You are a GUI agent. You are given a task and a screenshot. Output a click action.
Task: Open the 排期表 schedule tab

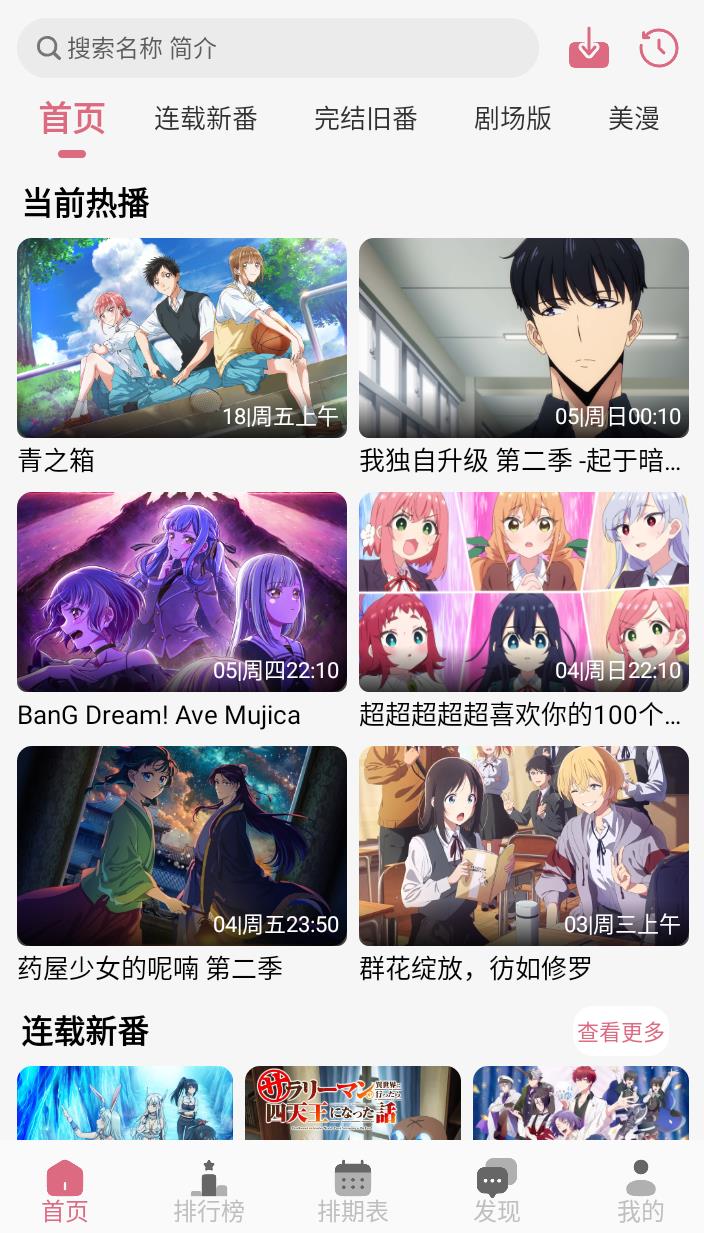coord(353,1191)
